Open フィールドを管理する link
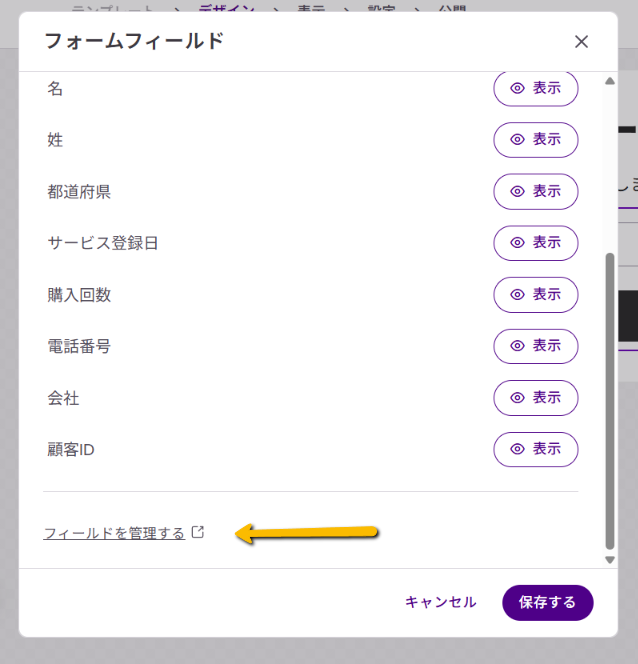 tap(114, 533)
